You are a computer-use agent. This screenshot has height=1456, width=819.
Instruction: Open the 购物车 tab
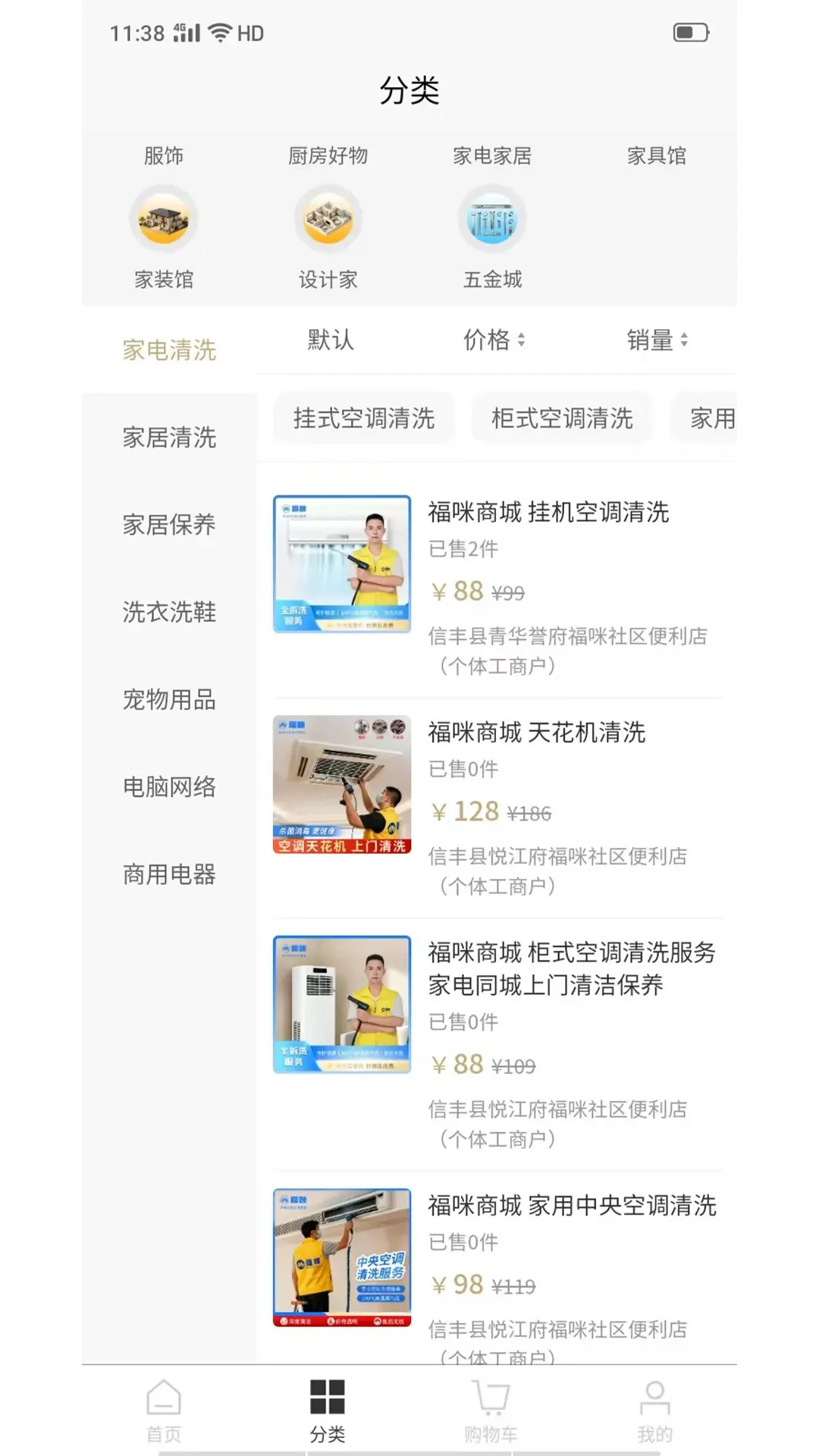(x=491, y=1410)
